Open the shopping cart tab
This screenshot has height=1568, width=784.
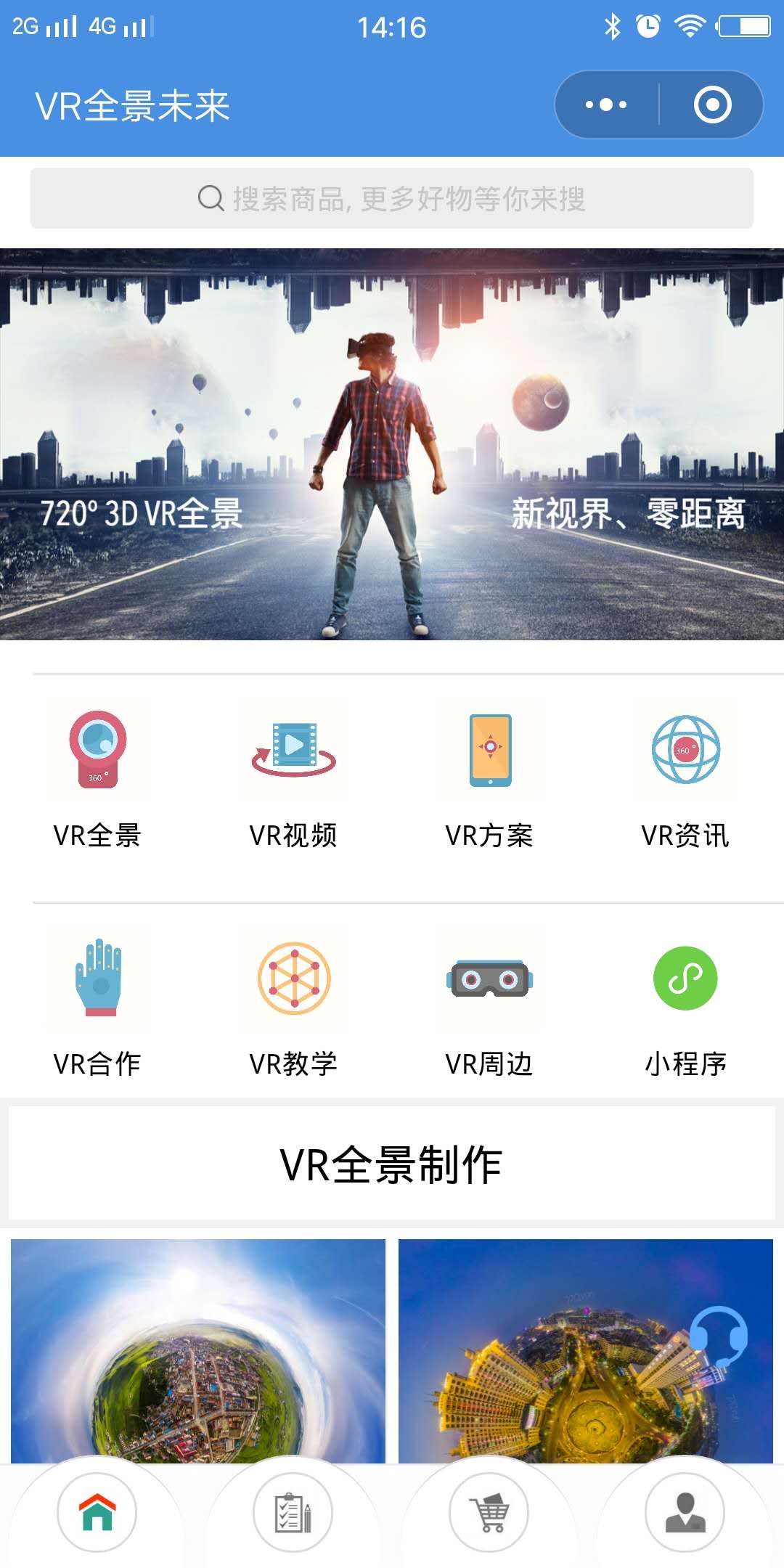(x=489, y=1513)
